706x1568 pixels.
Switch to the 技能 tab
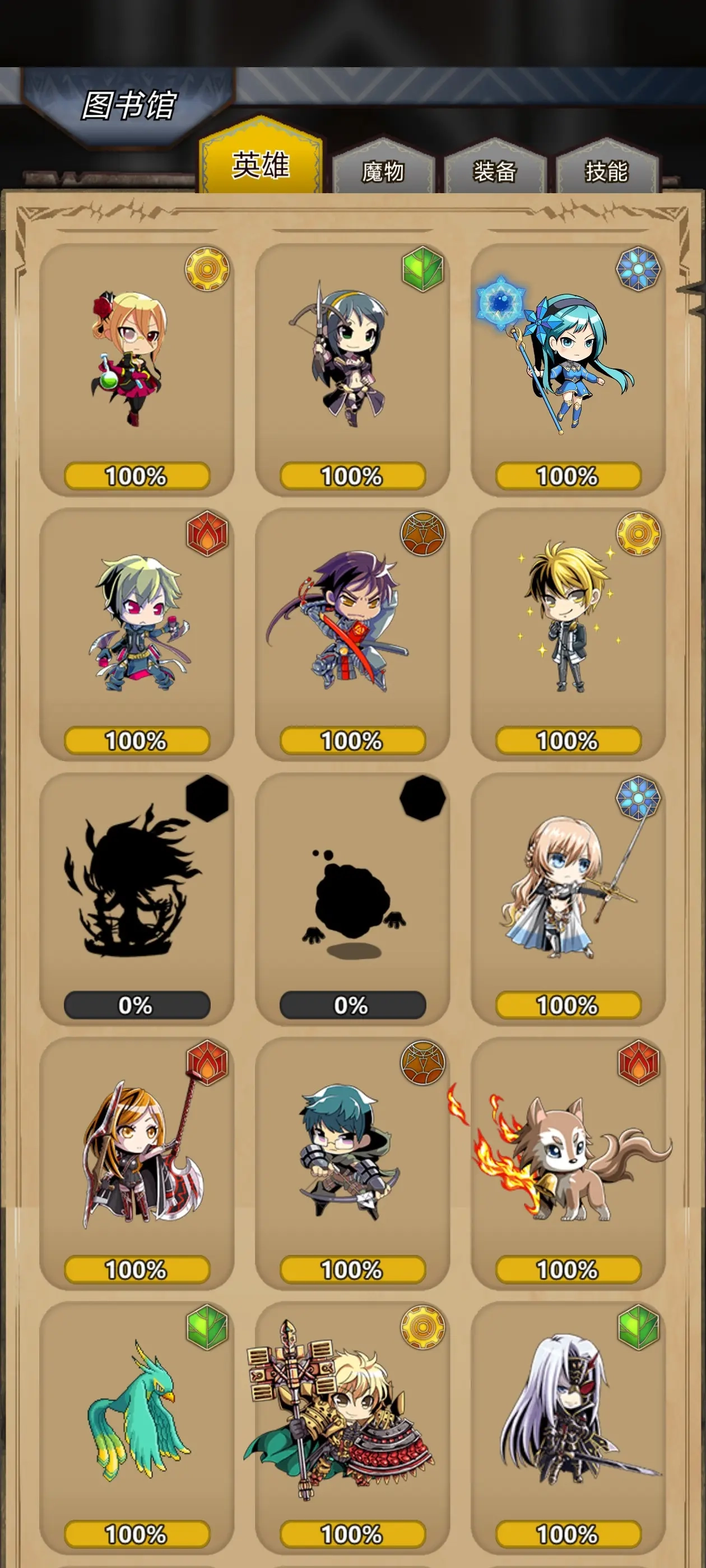click(606, 170)
